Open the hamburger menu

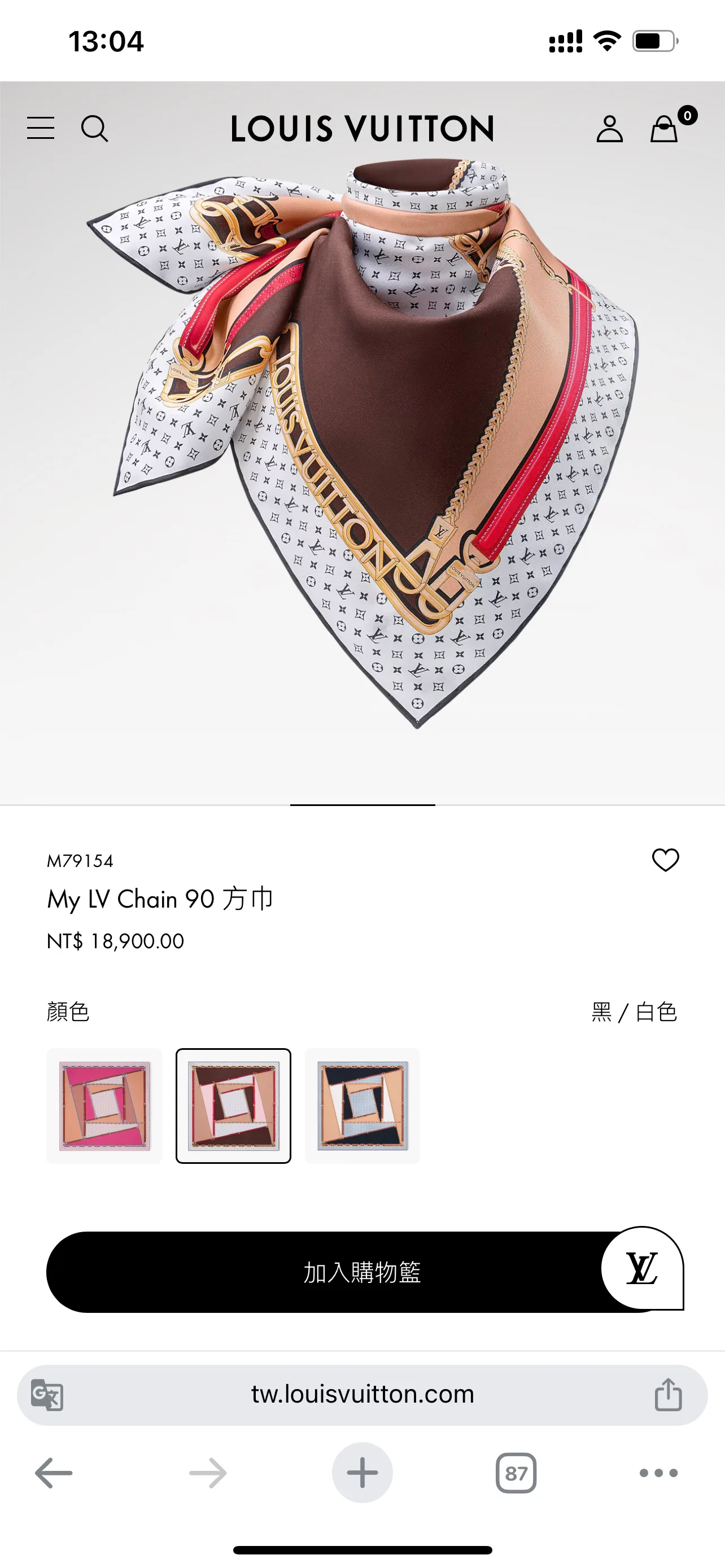tap(41, 129)
